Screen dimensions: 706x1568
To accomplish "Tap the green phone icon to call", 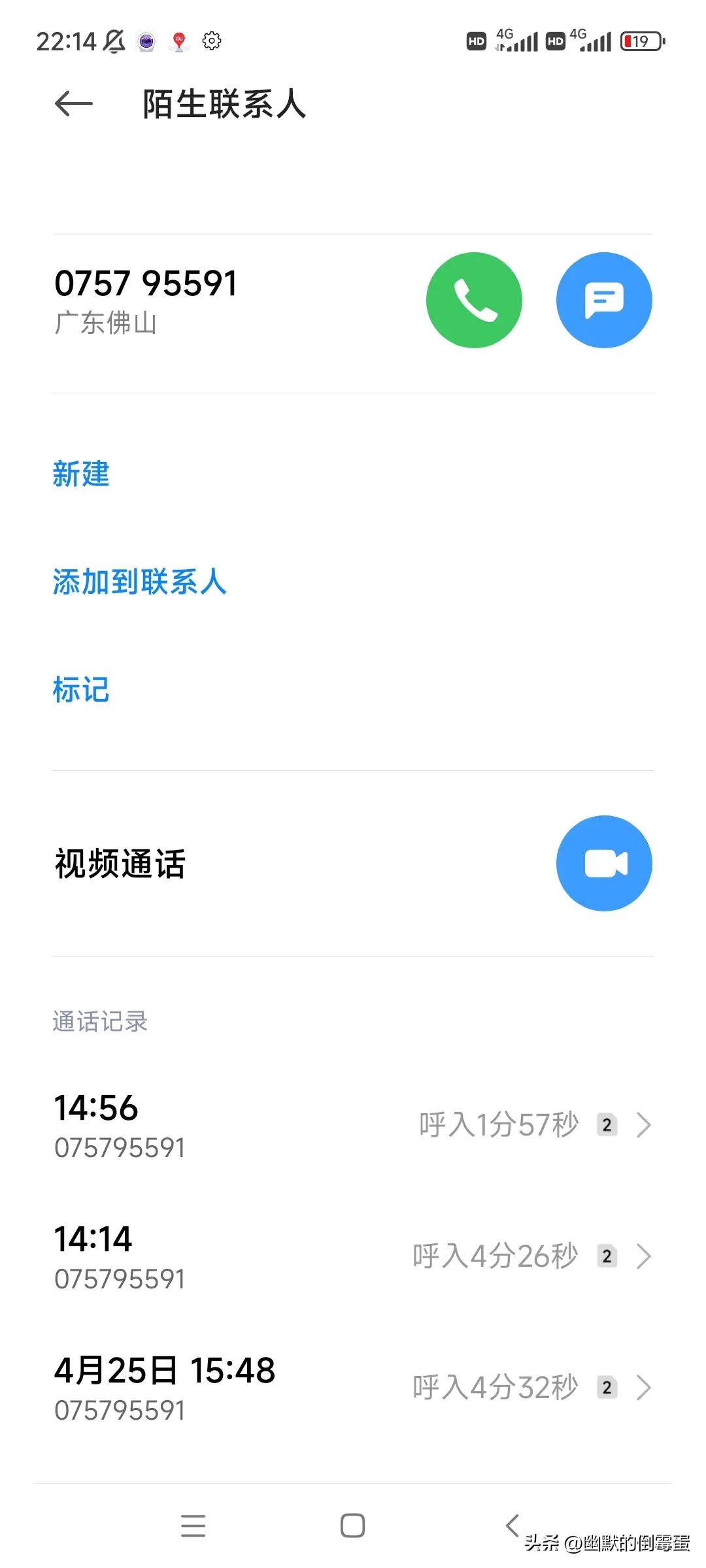I will point(473,299).
